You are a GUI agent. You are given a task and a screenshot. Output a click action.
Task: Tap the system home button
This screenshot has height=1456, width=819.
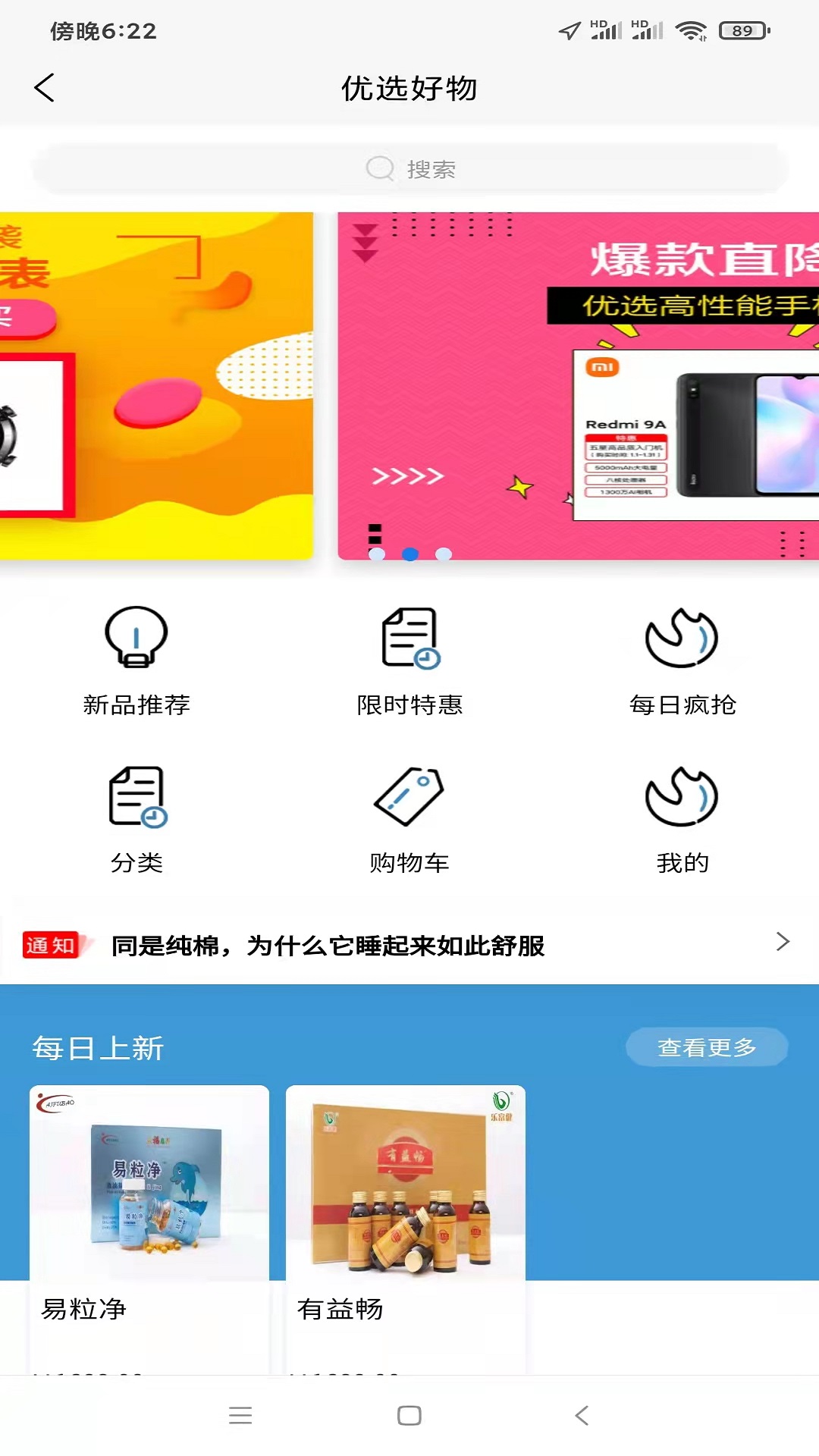pos(409,1415)
